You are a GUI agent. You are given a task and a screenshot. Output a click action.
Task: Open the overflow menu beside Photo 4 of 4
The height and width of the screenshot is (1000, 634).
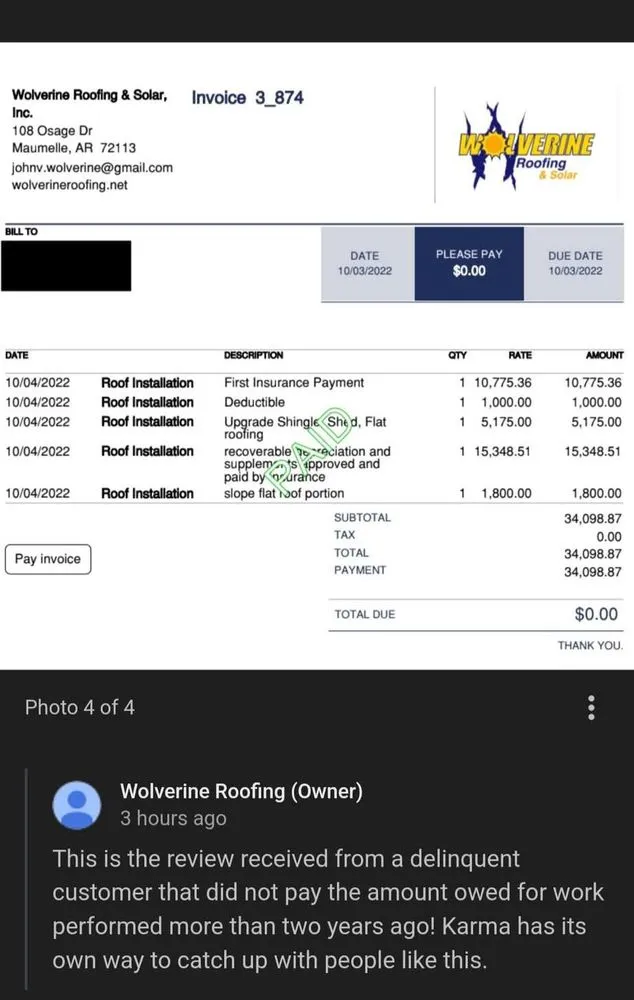click(x=592, y=708)
